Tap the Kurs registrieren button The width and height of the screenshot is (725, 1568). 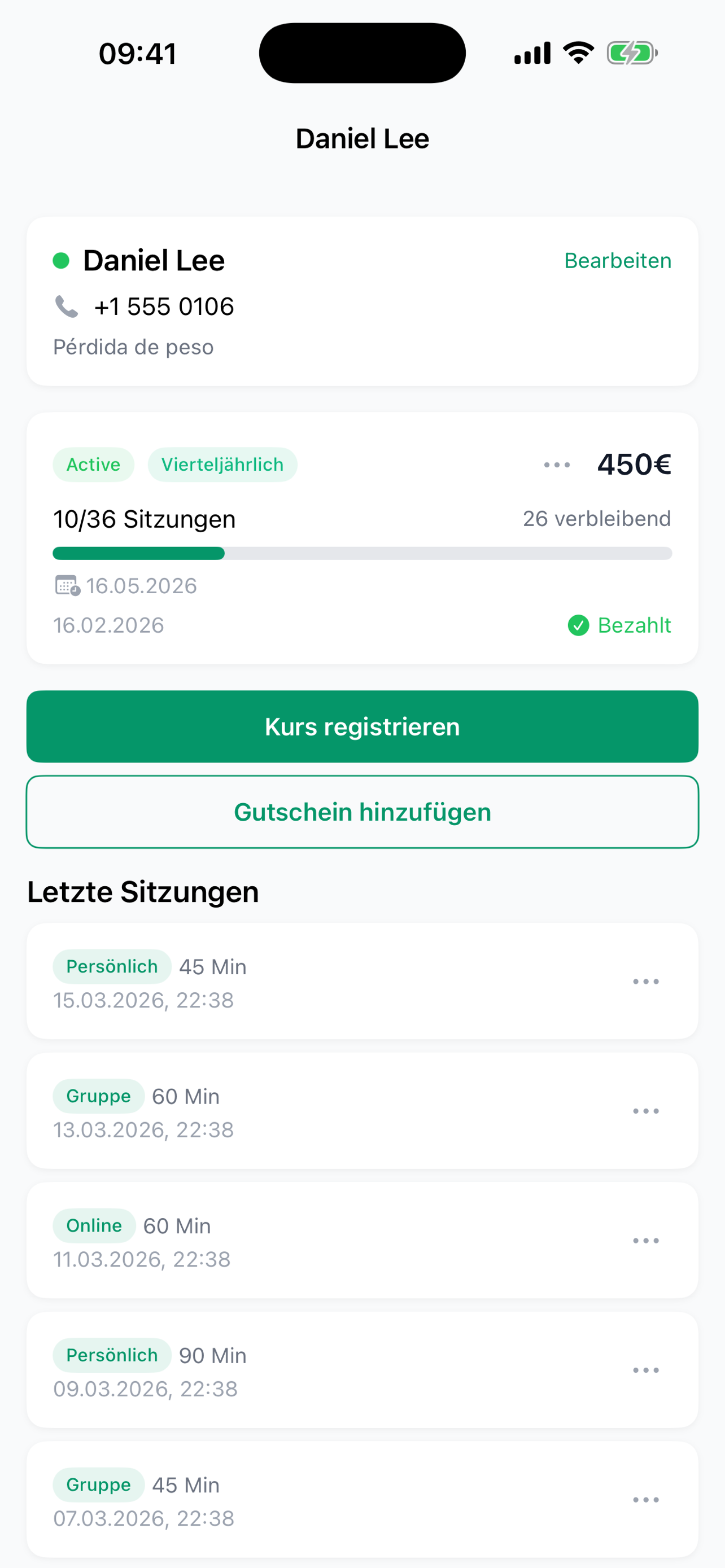click(x=362, y=726)
